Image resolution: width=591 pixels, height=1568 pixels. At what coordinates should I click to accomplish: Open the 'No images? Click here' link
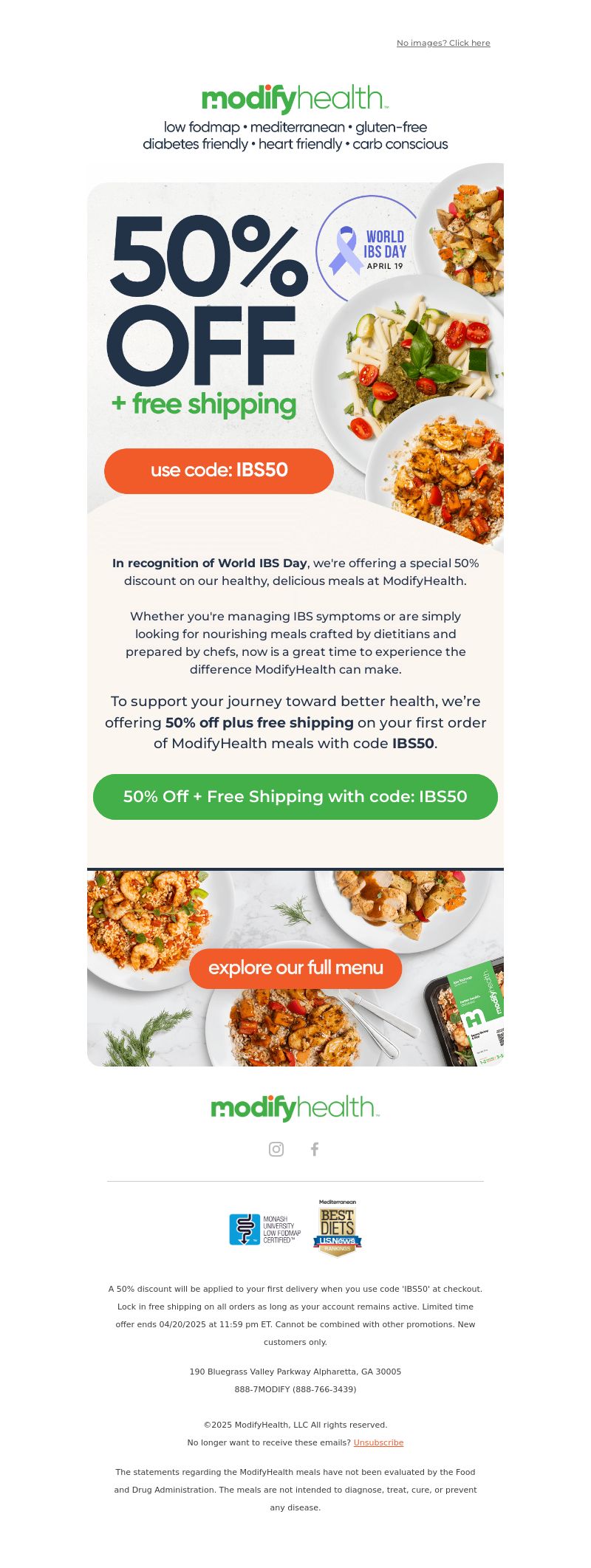click(x=443, y=43)
